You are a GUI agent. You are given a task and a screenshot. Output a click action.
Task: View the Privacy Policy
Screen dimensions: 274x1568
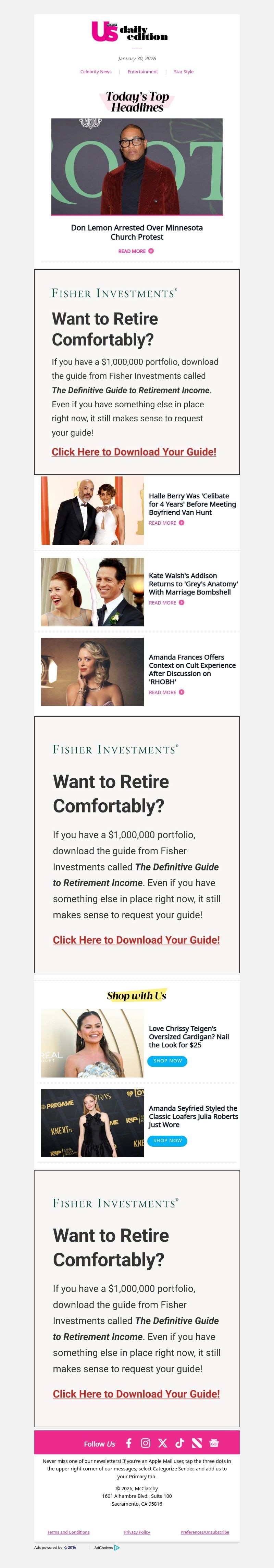pos(137,1532)
